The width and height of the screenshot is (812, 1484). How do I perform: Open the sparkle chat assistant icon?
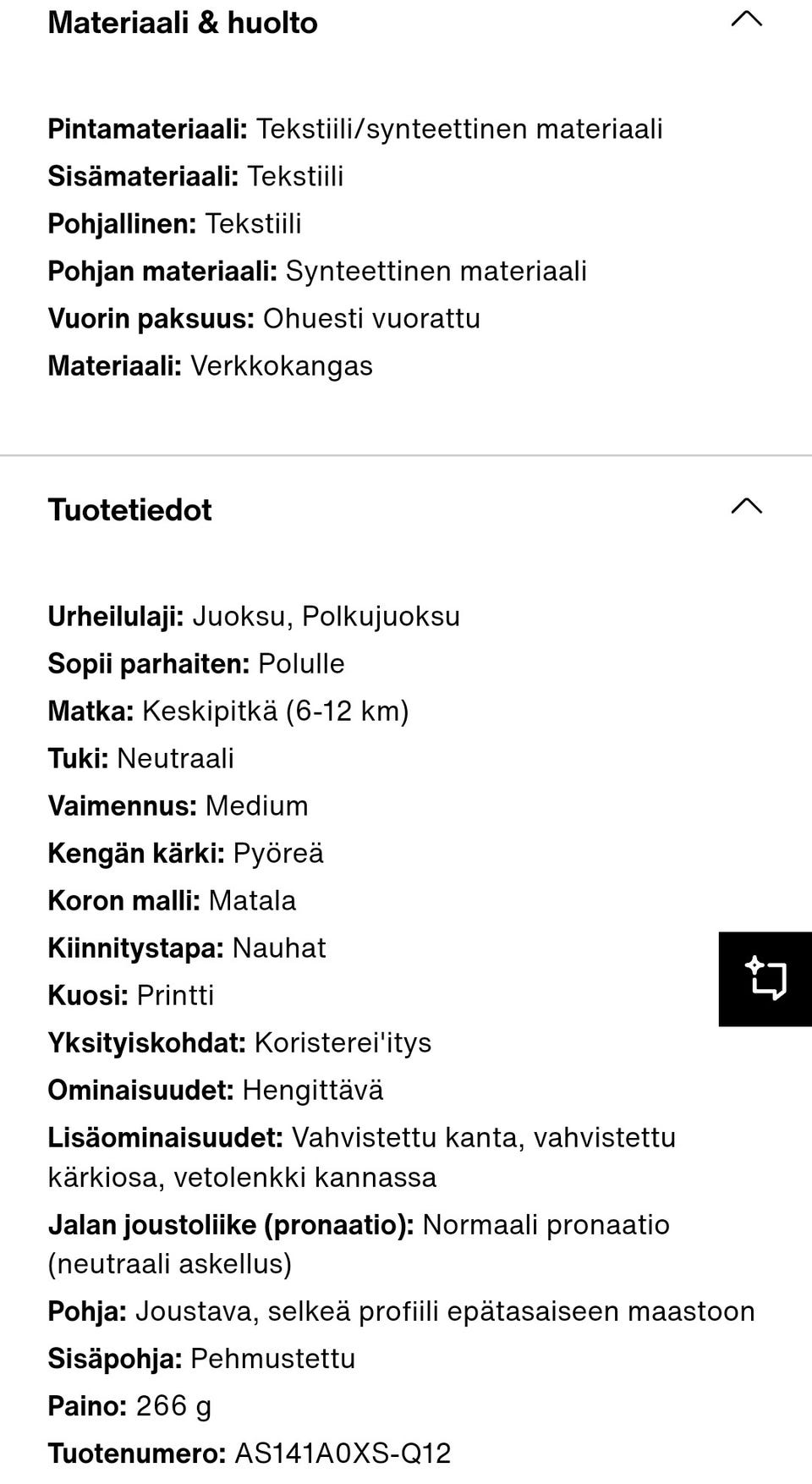[764, 980]
